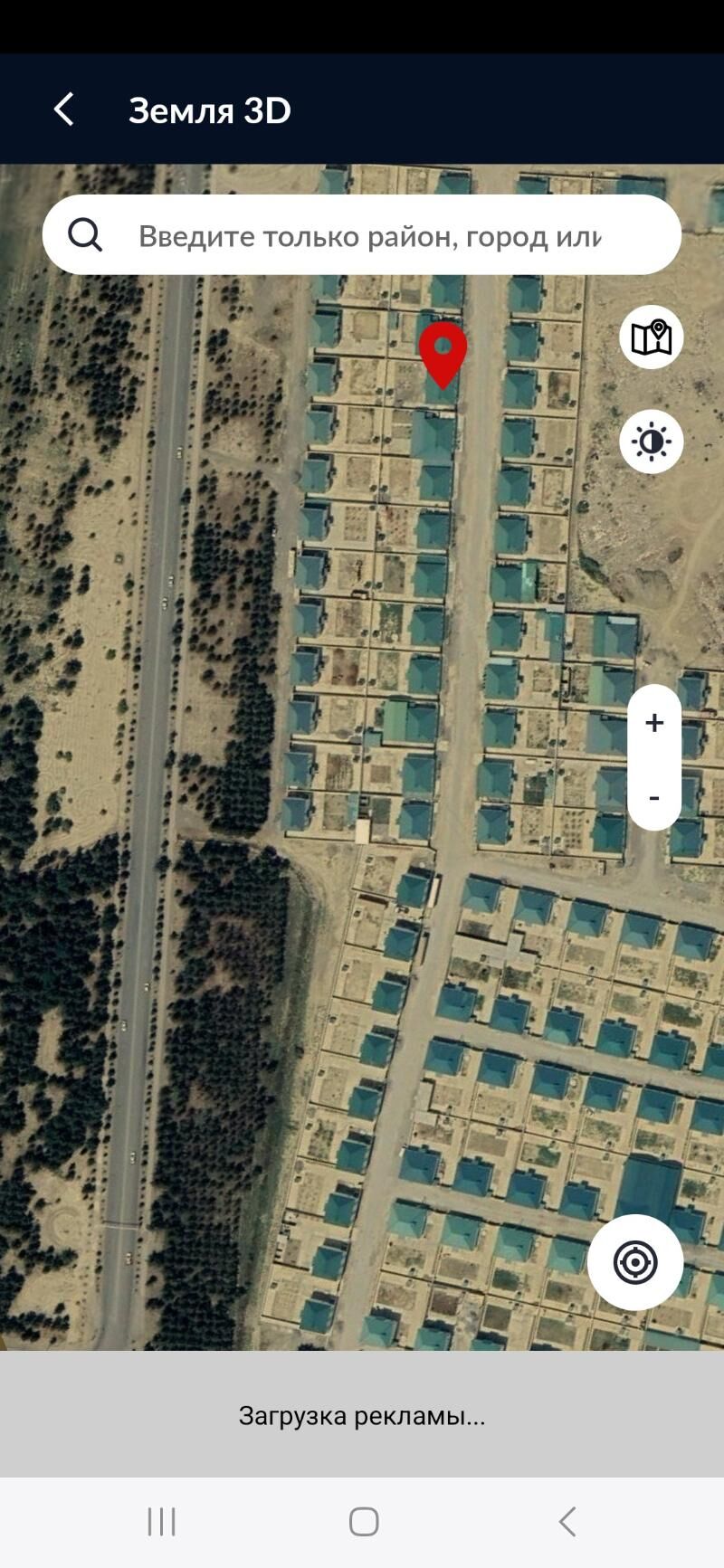Toggle the brightness/contrast mode button
Viewport: 724px width, 1568px height.
(651, 442)
